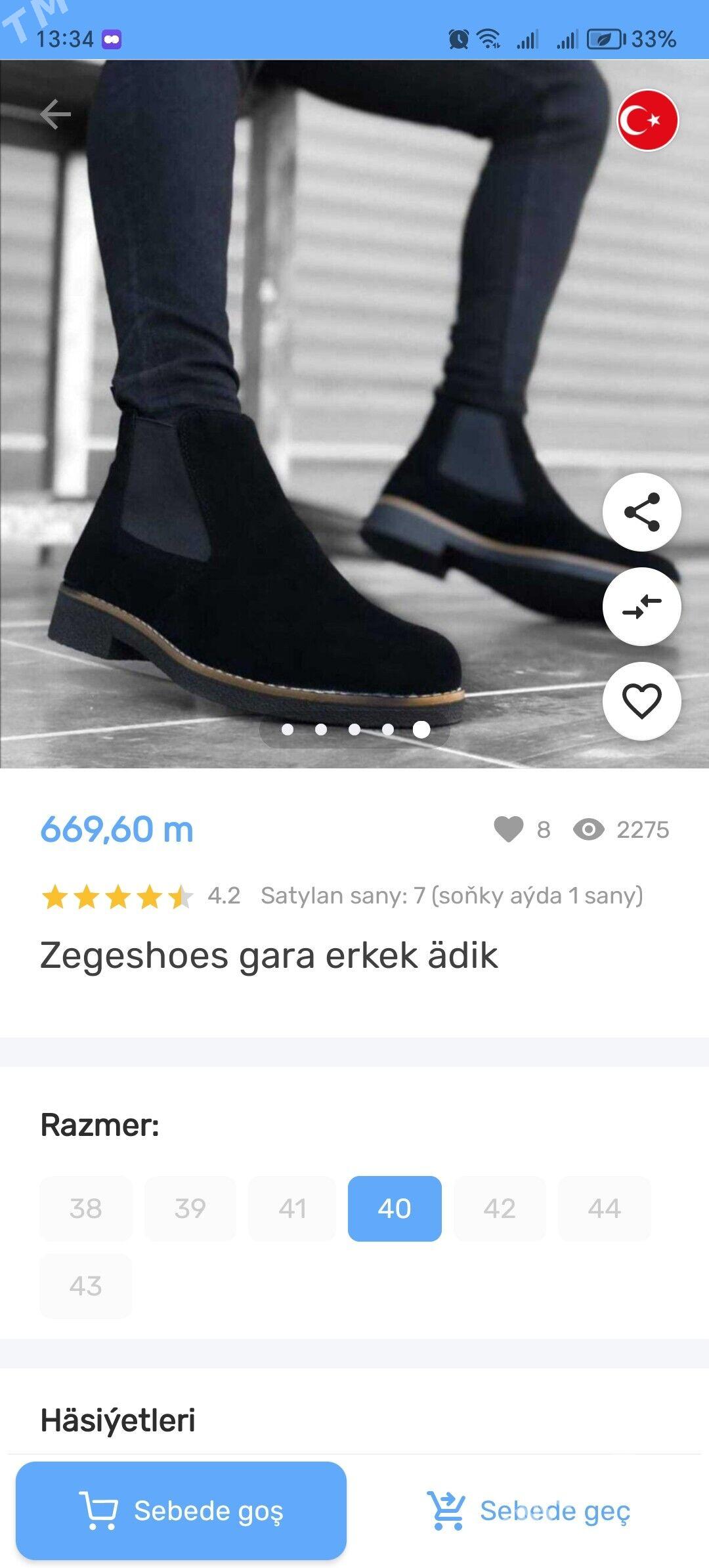Image resolution: width=709 pixels, height=1568 pixels.
Task: Go to cart via Sebede geç
Action: point(528,1510)
